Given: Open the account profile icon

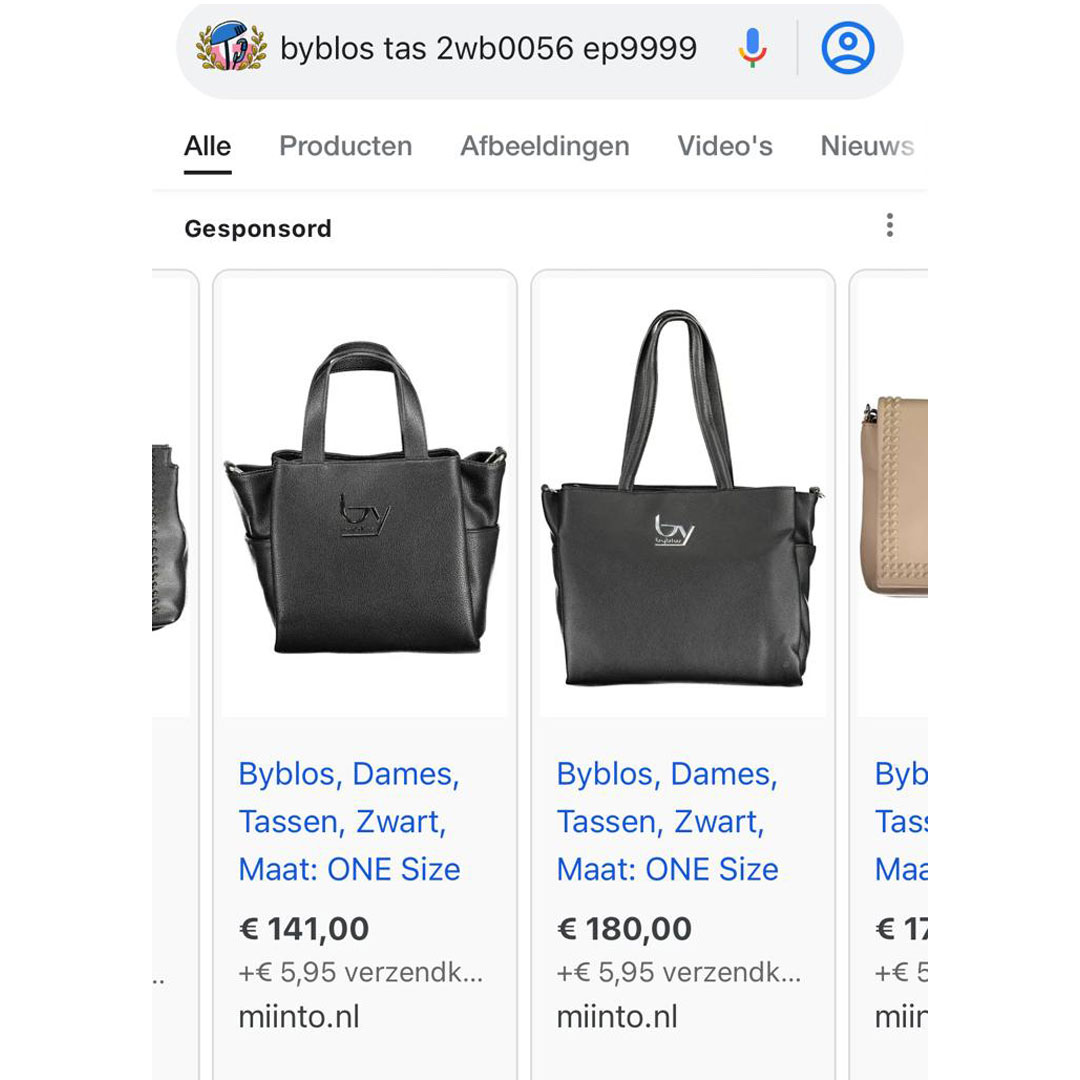Looking at the screenshot, I should tap(847, 48).
